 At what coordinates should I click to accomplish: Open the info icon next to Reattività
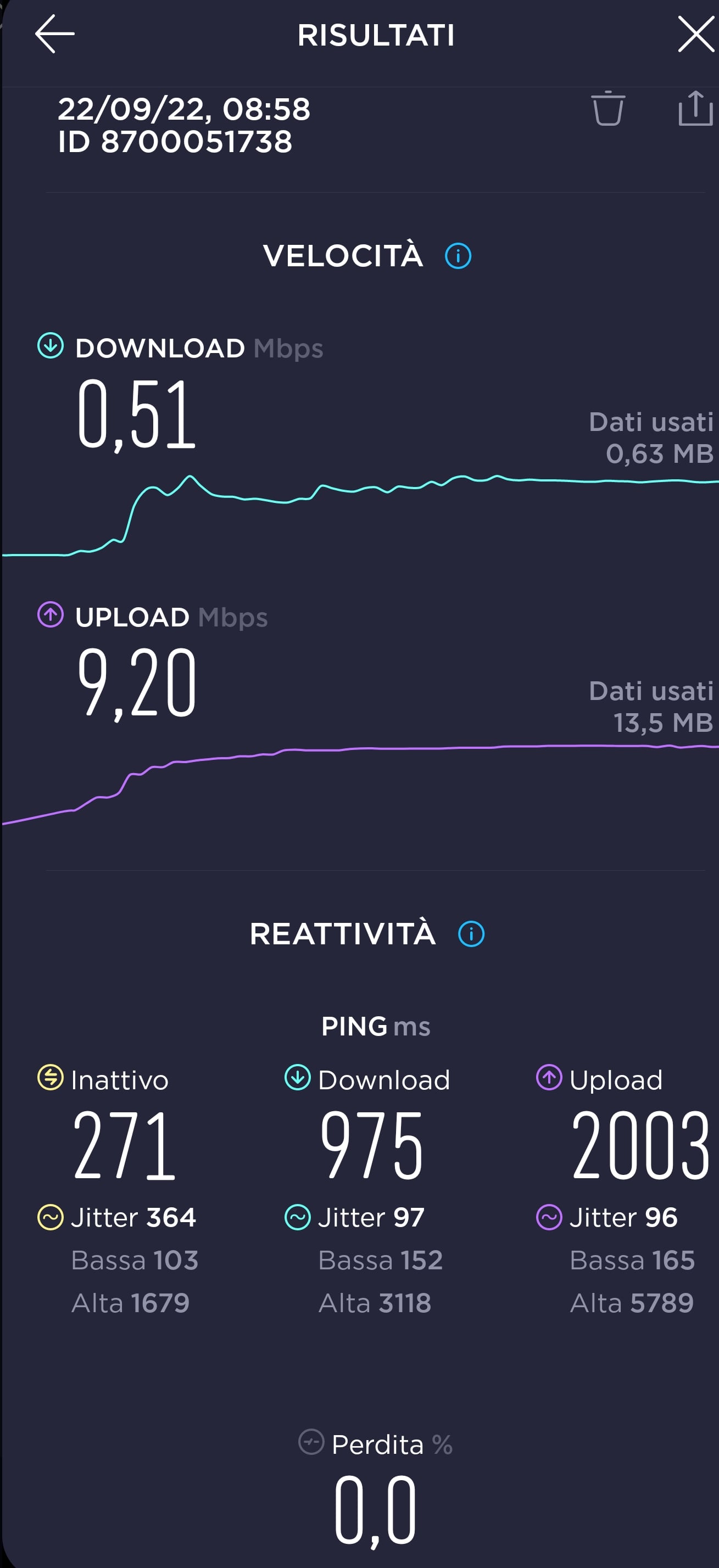471,934
